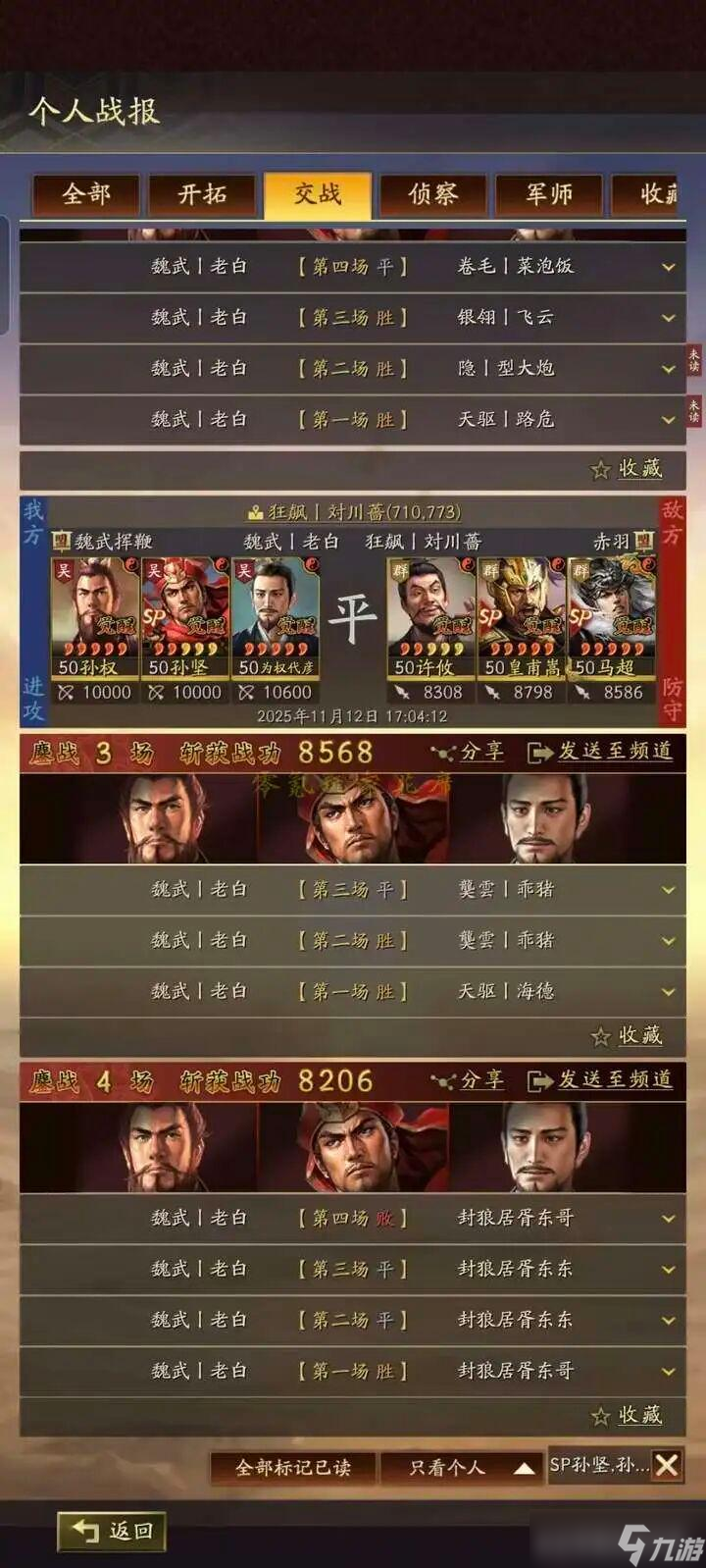706x1568 pixels.
Task: Collapse the 天驱|海德 battle row chevron
Action: (670, 991)
